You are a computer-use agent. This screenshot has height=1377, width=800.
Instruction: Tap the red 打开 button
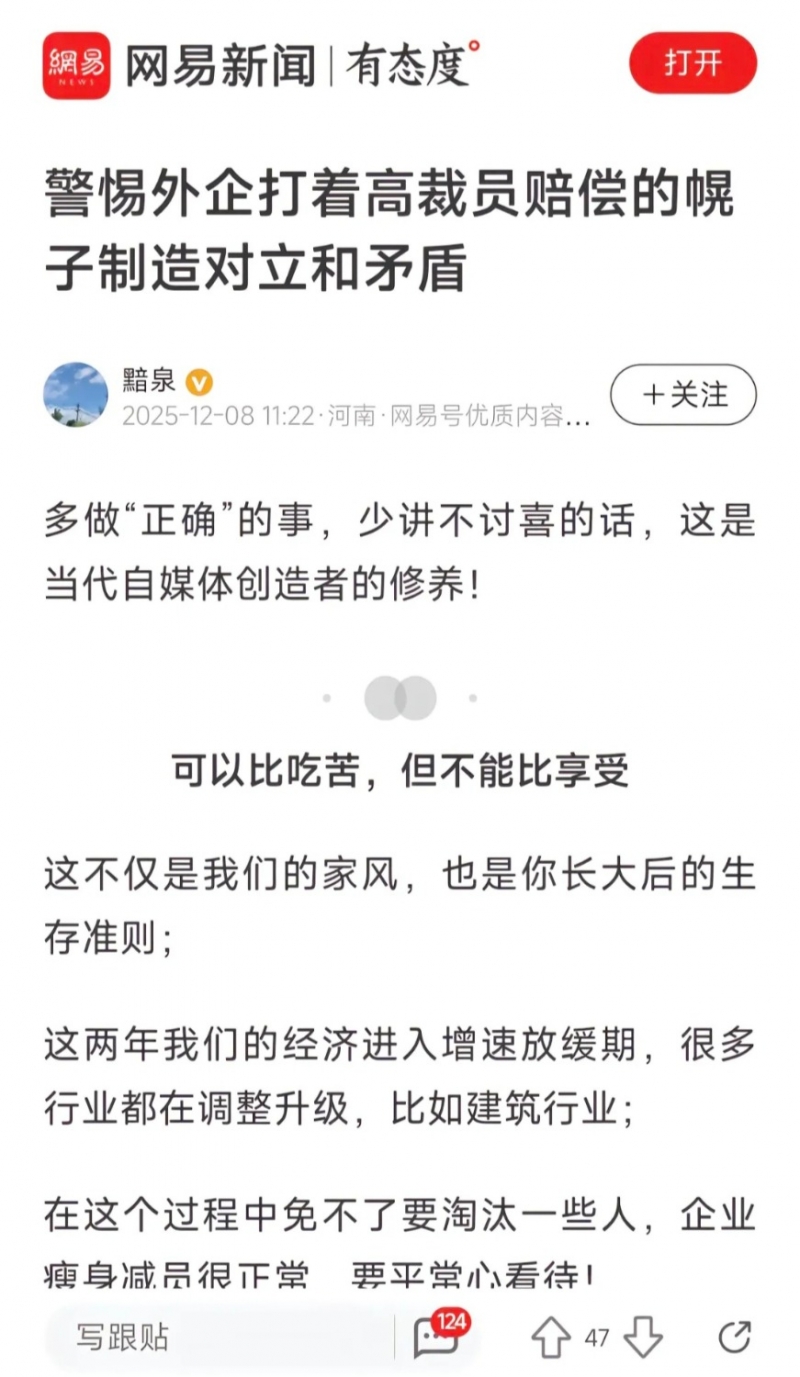pyautogui.click(x=692, y=63)
